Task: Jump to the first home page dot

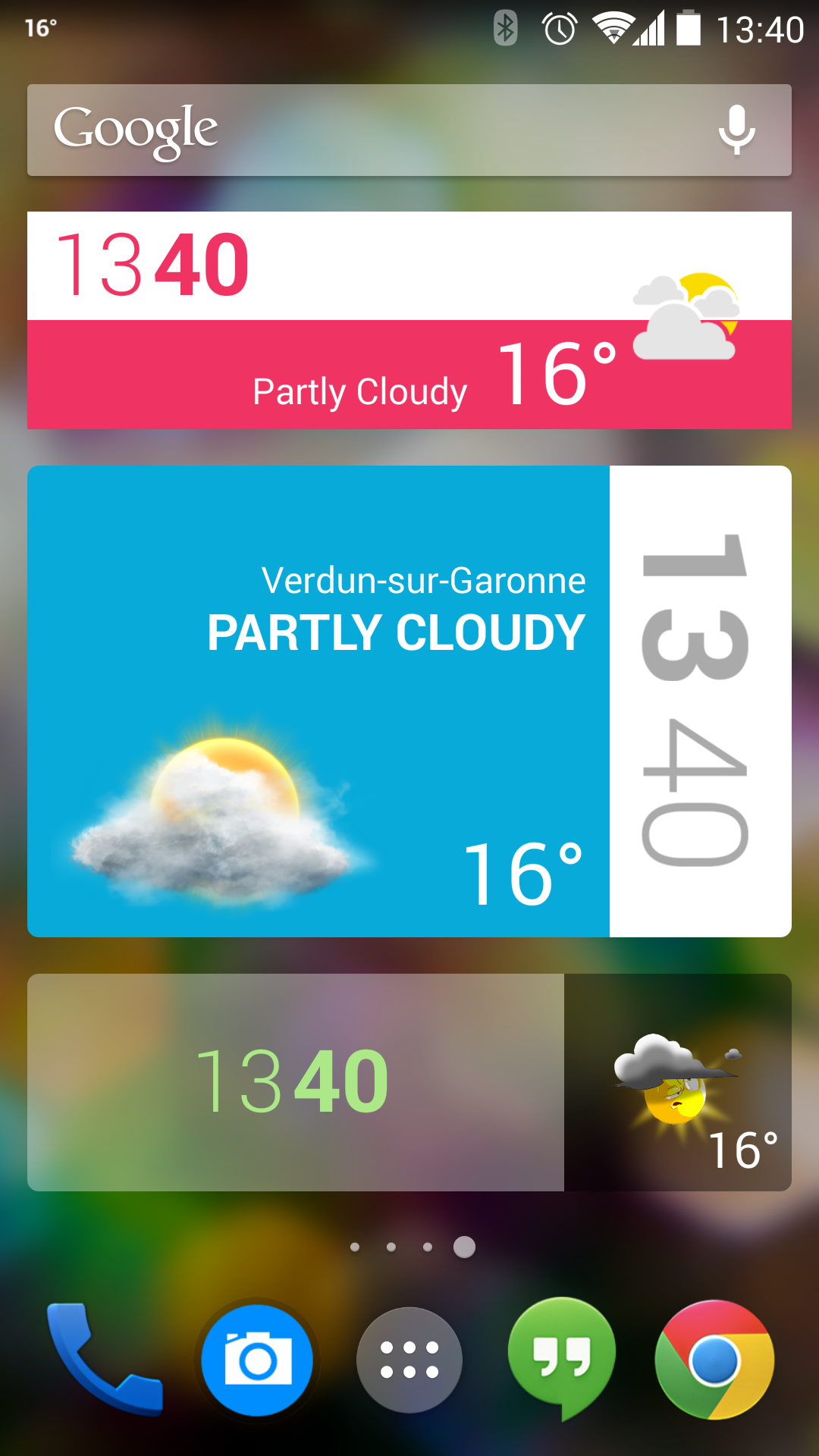Action: coord(354,1247)
